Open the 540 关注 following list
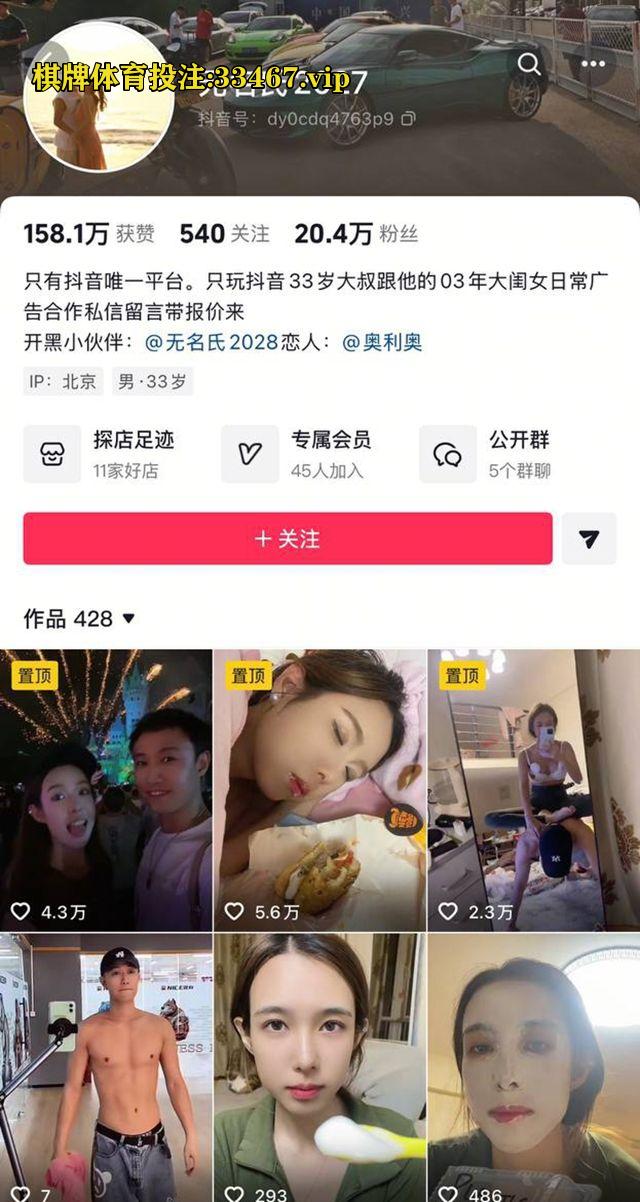640x1202 pixels. click(224, 234)
